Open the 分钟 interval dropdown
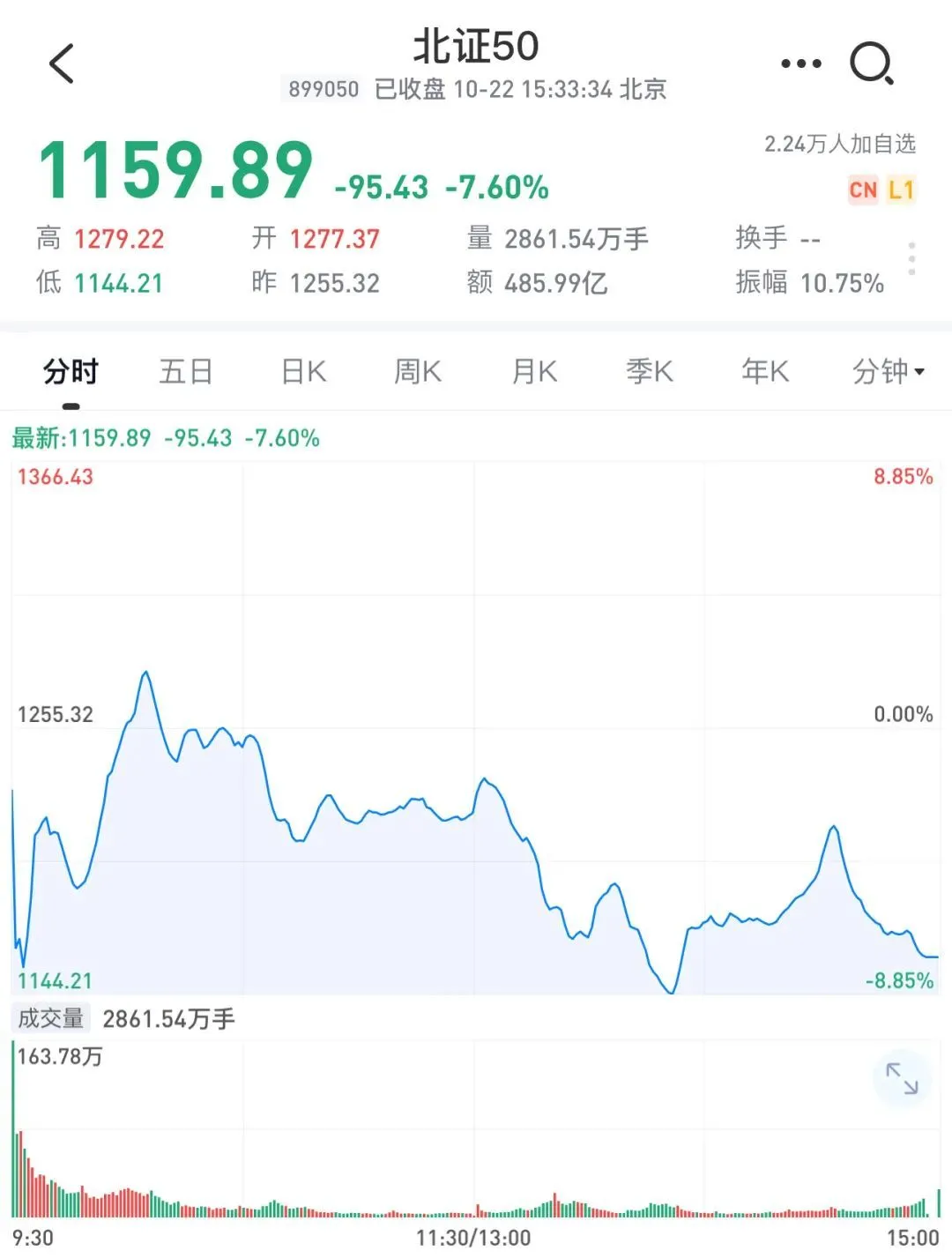The width and height of the screenshot is (952, 1258). (888, 371)
